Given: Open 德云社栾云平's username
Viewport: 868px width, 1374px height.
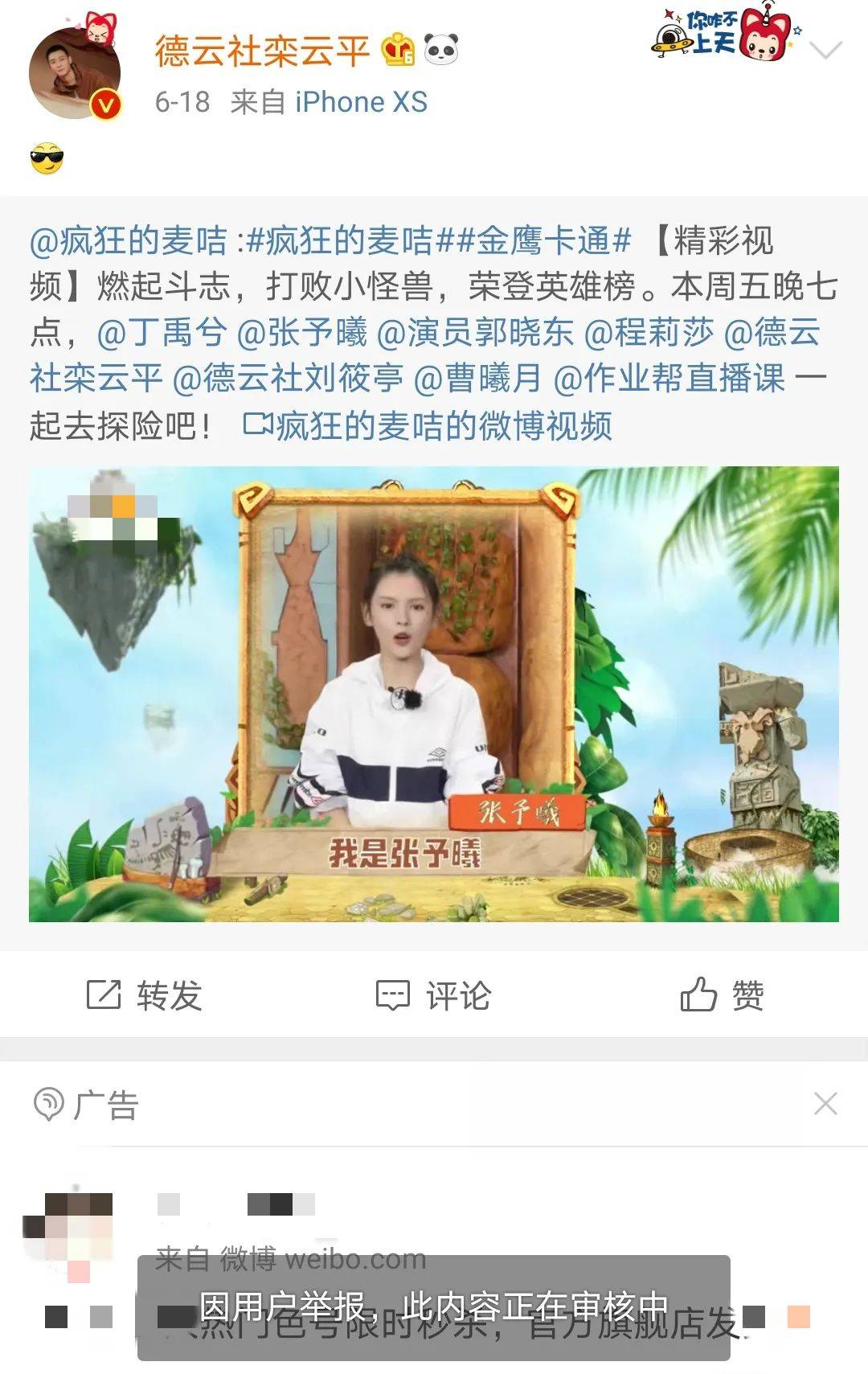Looking at the screenshot, I should tap(262, 51).
